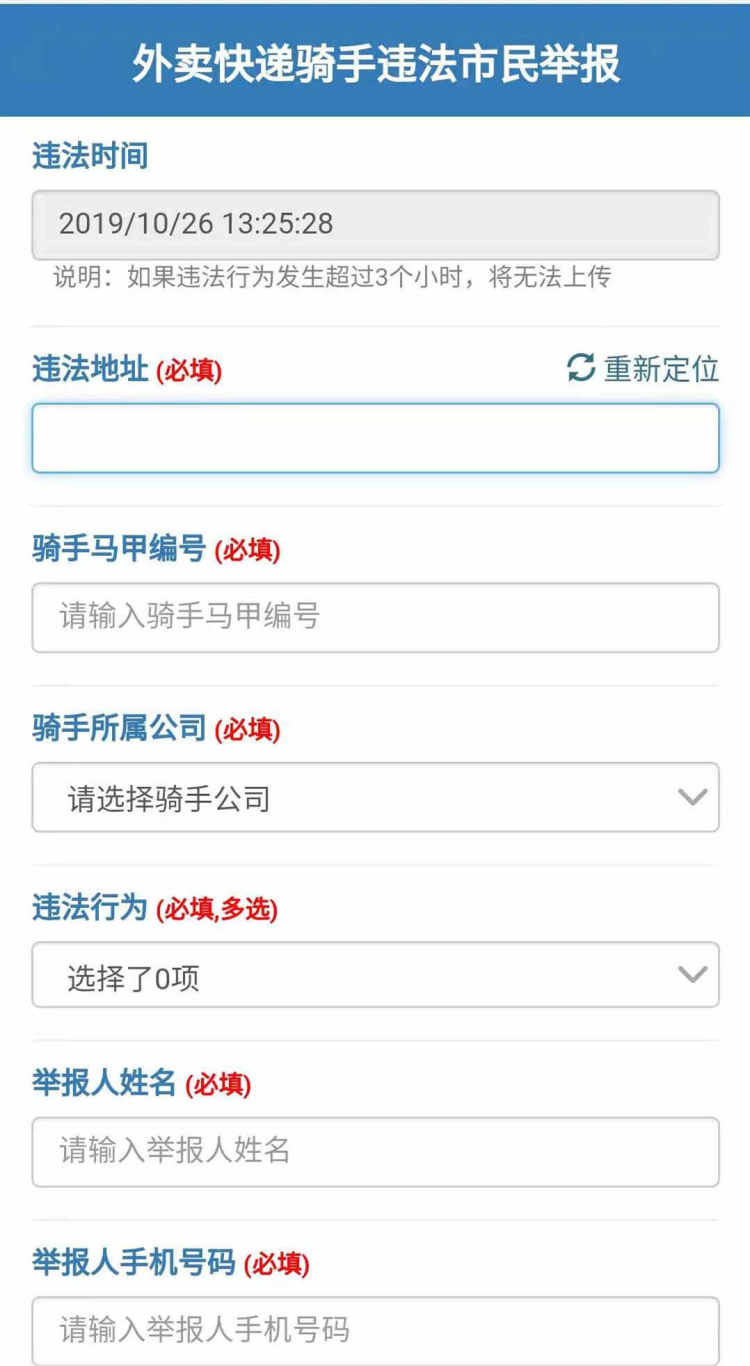Open the 请选择骑手公司 dropdown

(x=375, y=797)
